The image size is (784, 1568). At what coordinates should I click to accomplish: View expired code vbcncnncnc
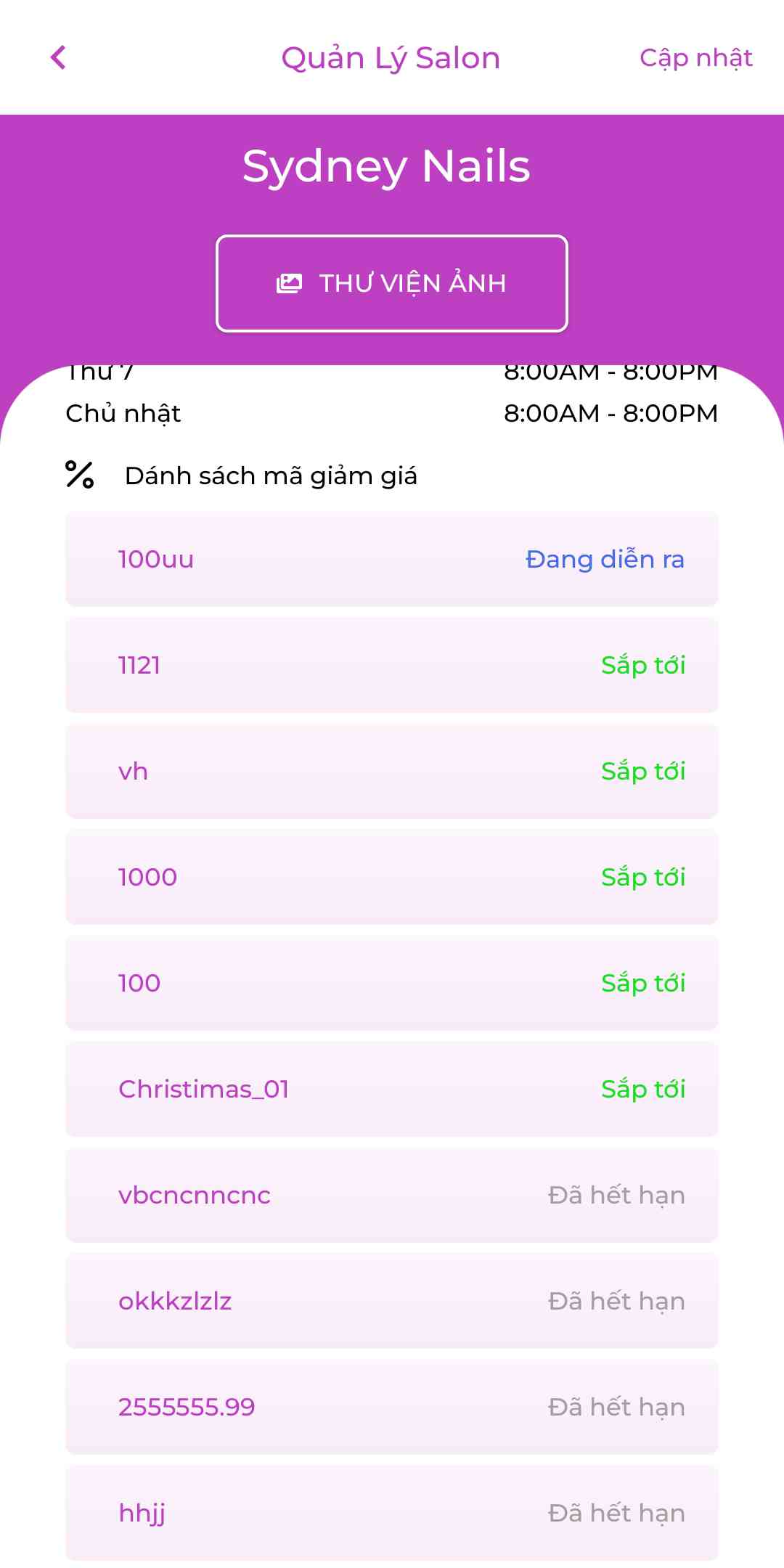point(392,1195)
